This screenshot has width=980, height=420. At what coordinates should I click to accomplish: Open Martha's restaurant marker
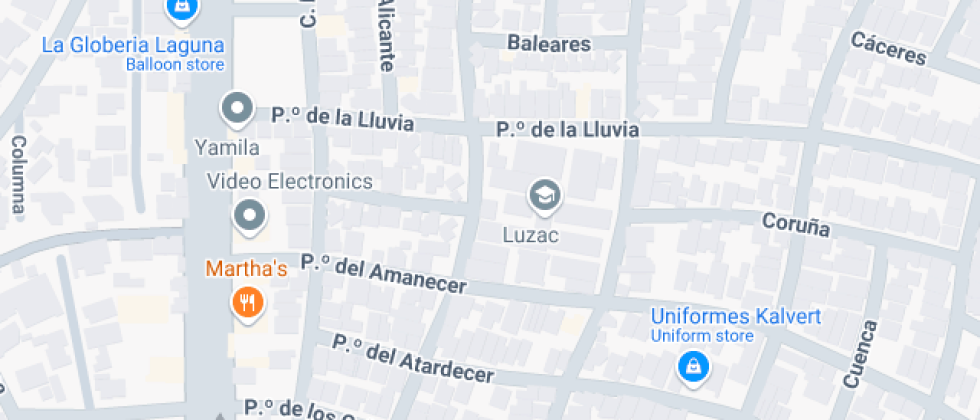pyautogui.click(x=246, y=301)
